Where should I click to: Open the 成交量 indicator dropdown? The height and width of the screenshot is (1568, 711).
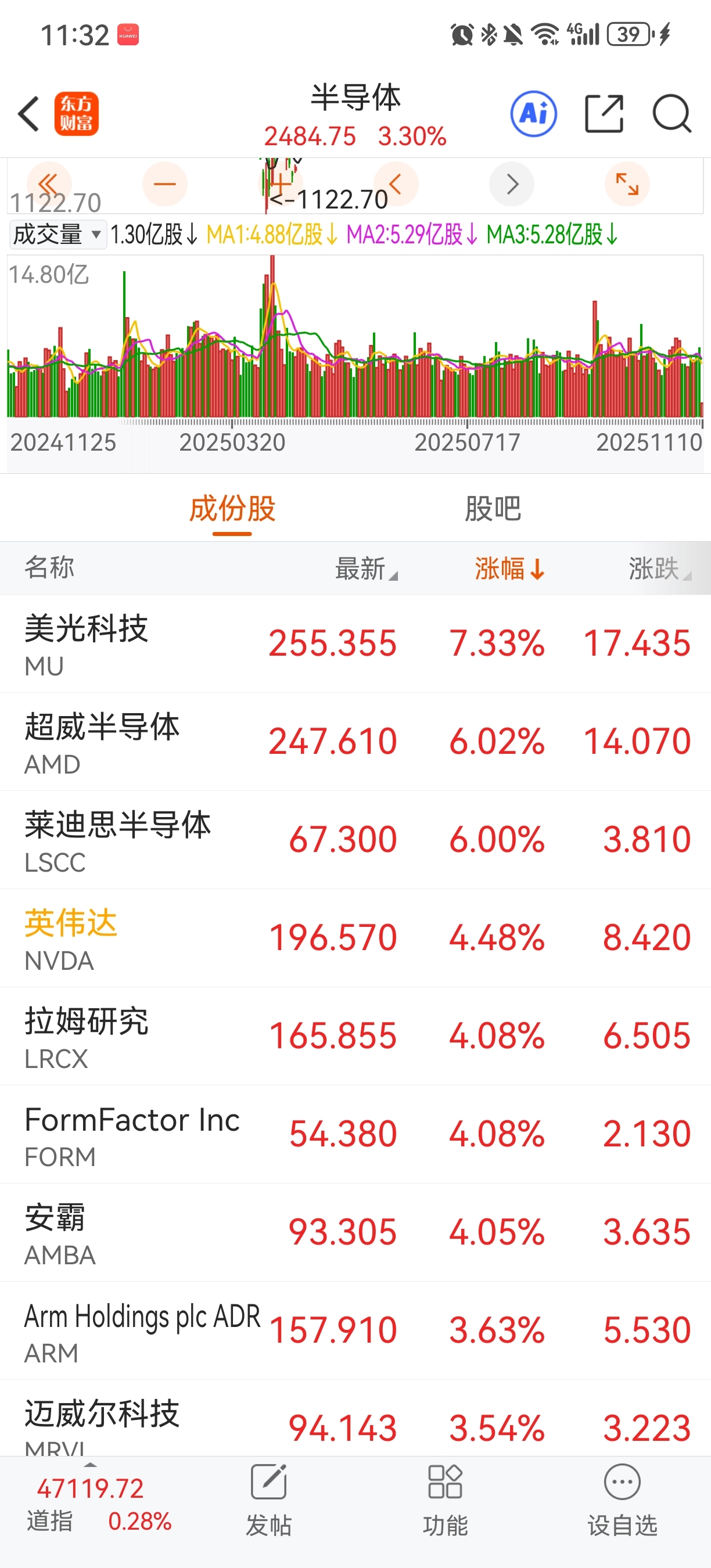[58, 235]
